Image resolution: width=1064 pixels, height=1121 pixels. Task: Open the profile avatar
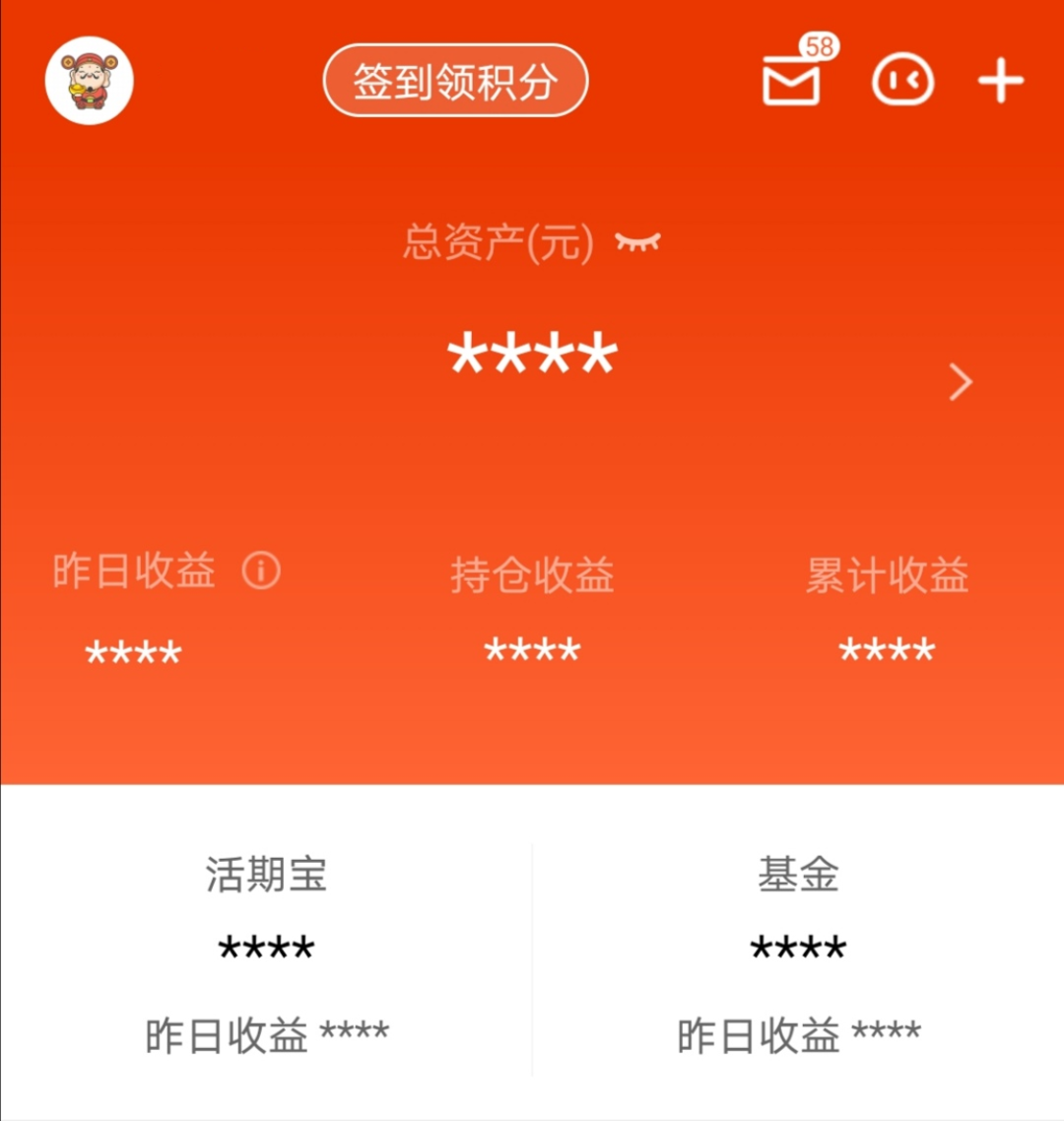tap(89, 81)
